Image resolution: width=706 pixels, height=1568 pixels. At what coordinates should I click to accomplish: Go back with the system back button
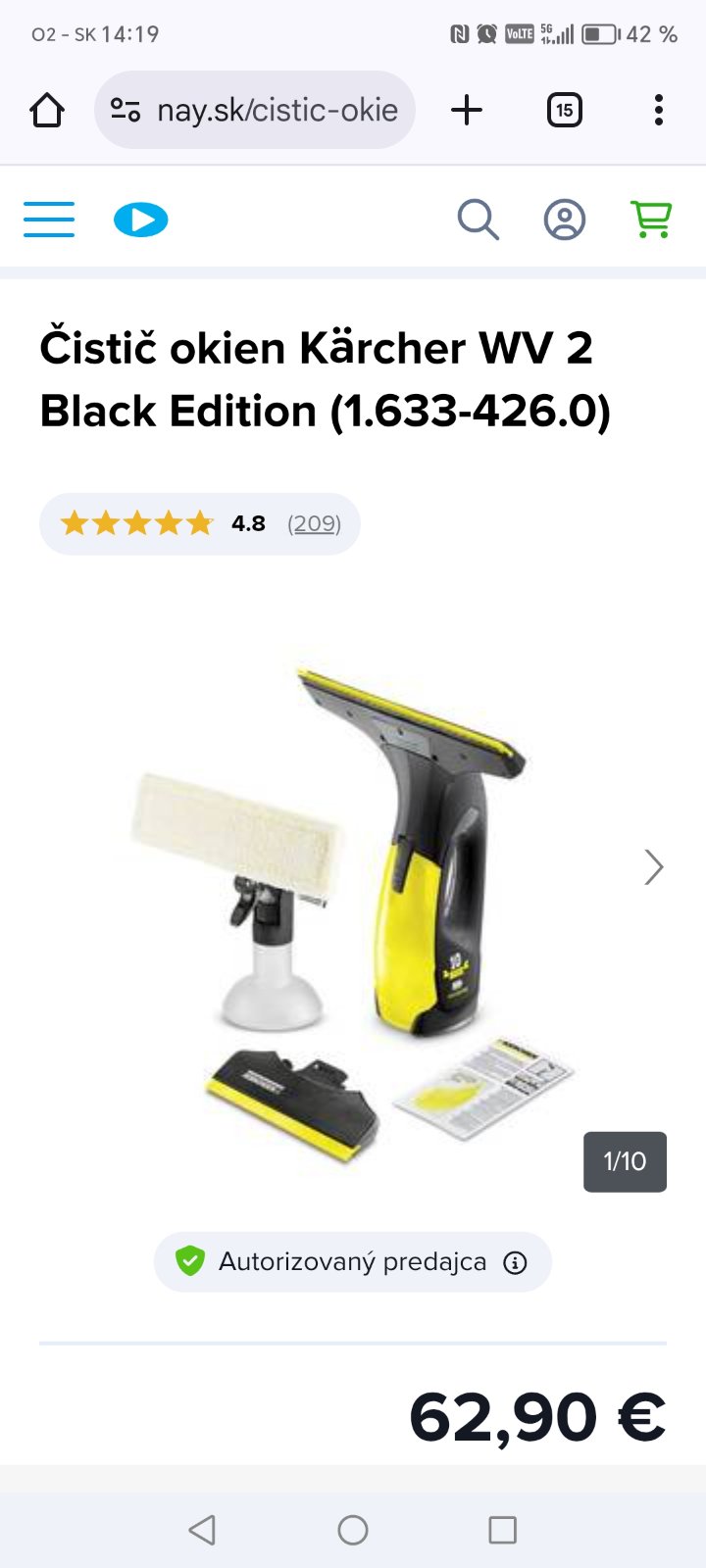tap(202, 1529)
